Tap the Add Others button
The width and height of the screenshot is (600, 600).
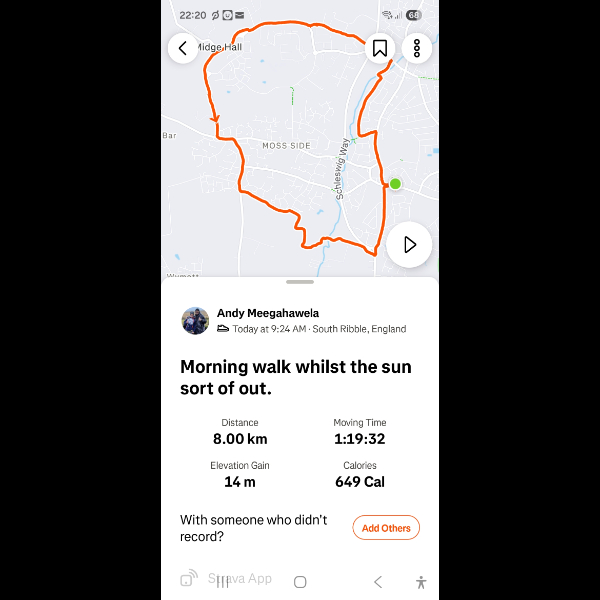pyautogui.click(x=386, y=528)
